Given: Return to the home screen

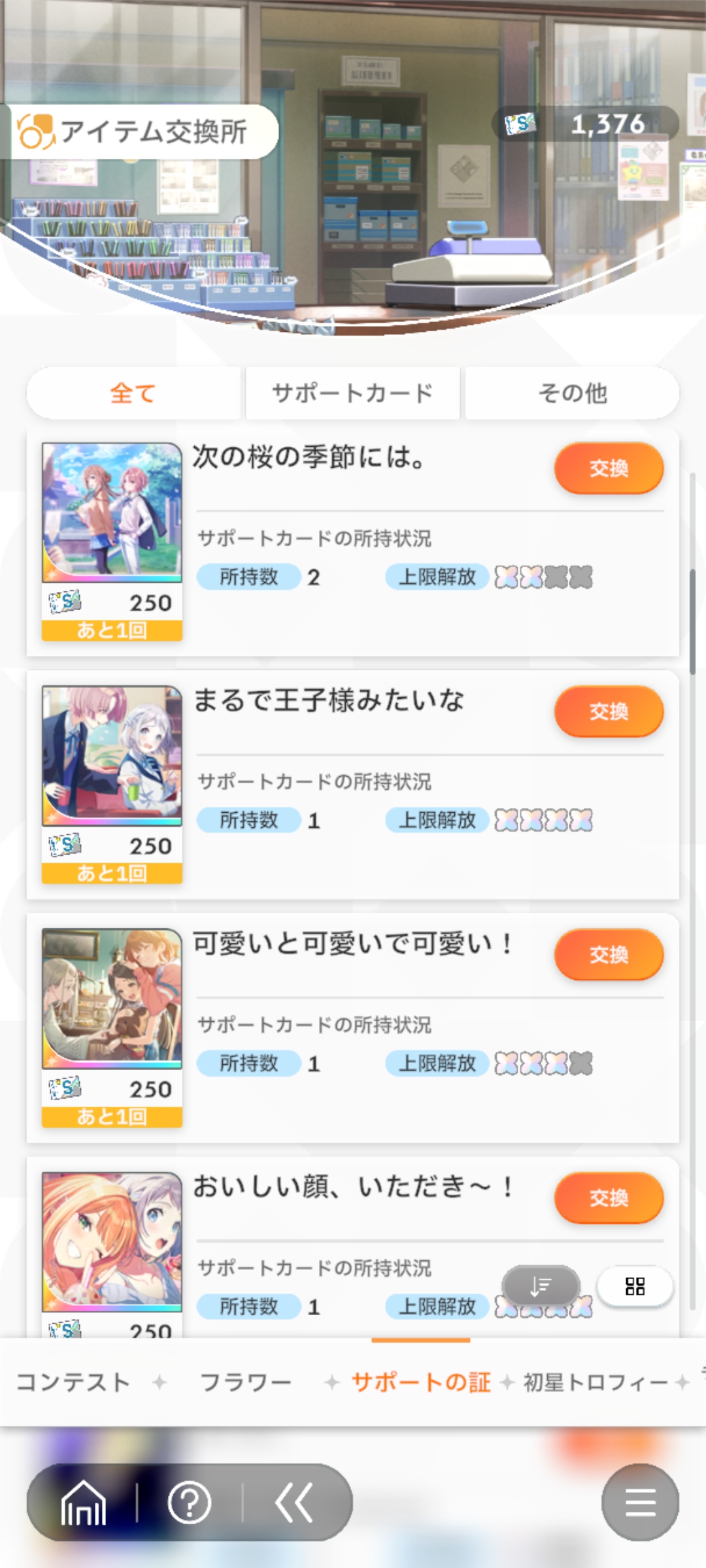Looking at the screenshot, I should click(x=83, y=1503).
